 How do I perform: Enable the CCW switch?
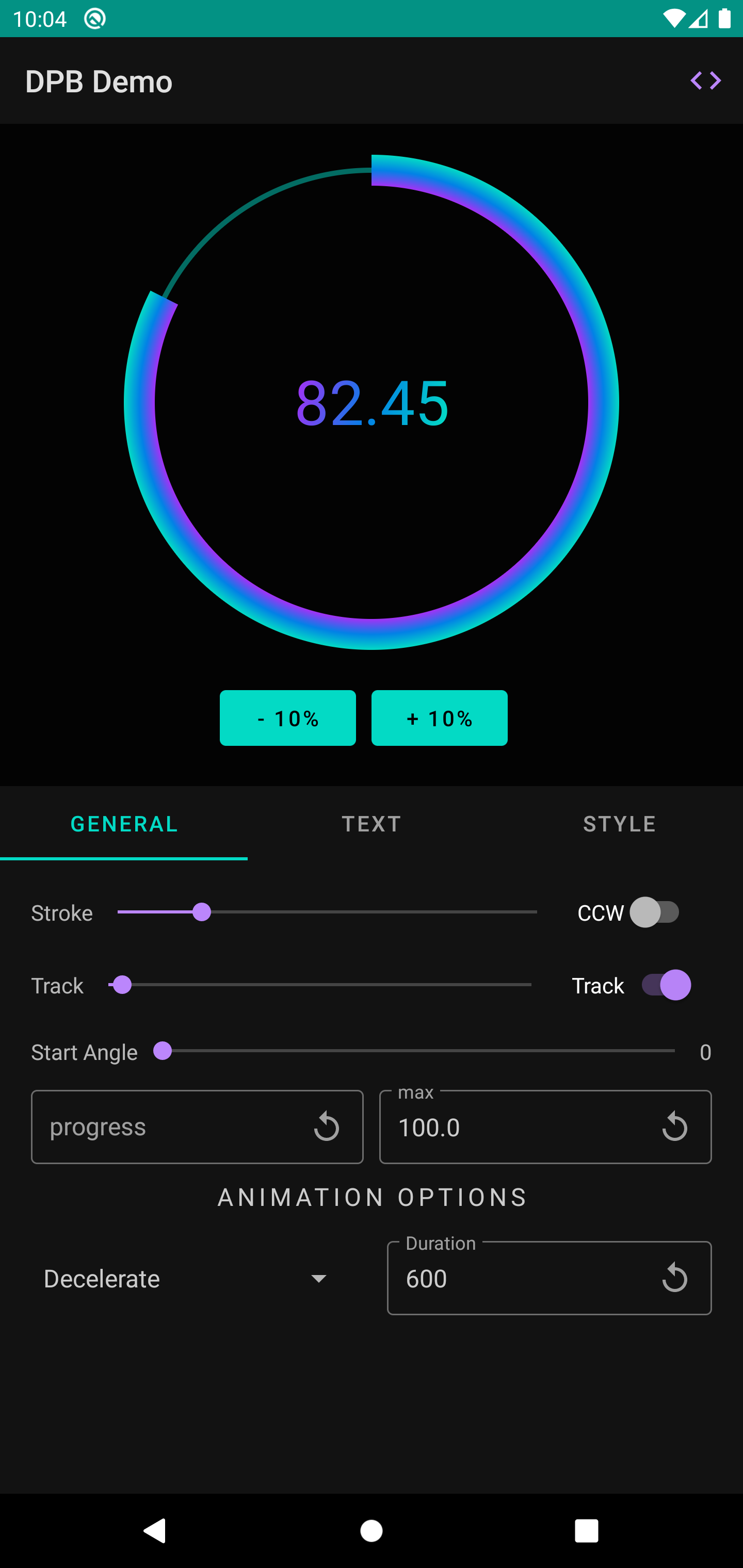coord(655,912)
